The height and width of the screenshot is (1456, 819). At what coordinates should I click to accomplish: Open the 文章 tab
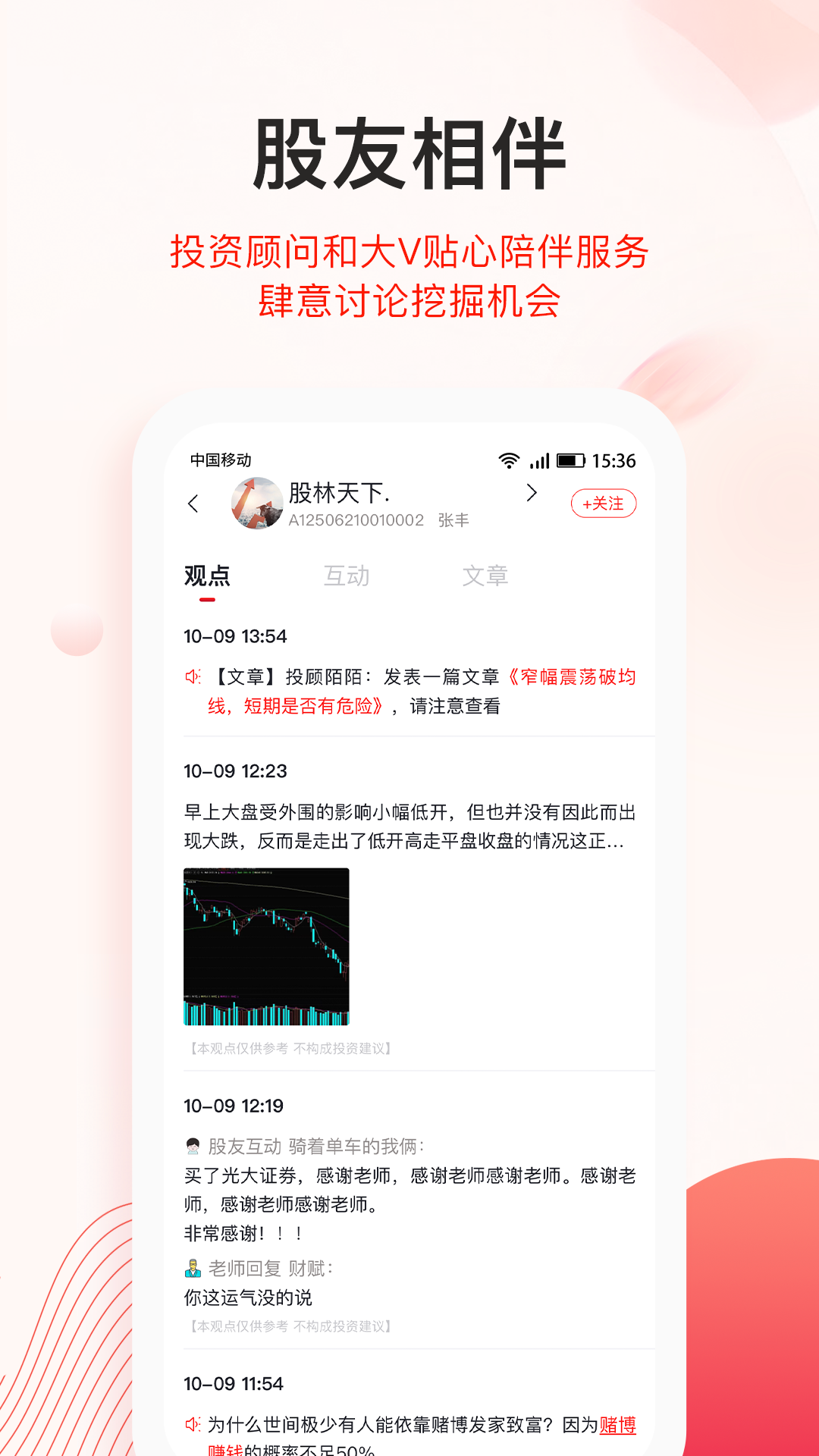(x=488, y=576)
